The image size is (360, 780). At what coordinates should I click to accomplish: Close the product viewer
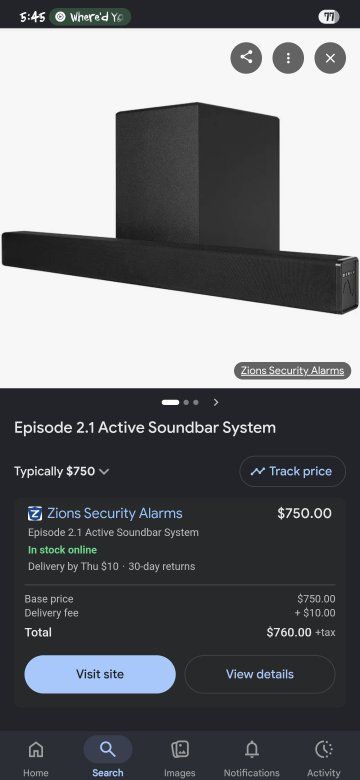330,58
